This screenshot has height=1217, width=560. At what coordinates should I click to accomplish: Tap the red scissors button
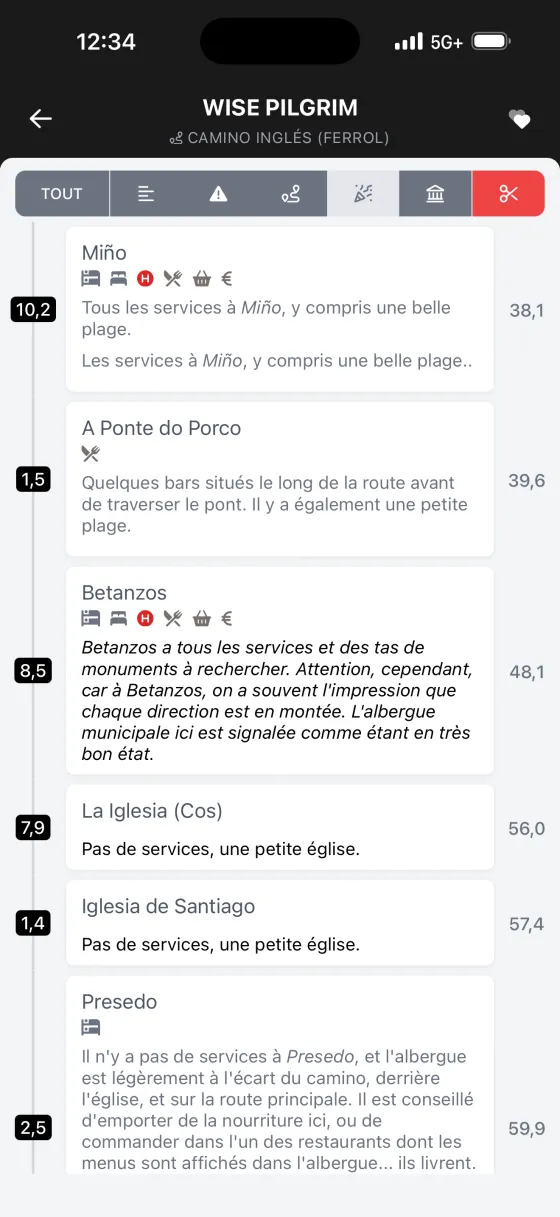pyautogui.click(x=508, y=194)
